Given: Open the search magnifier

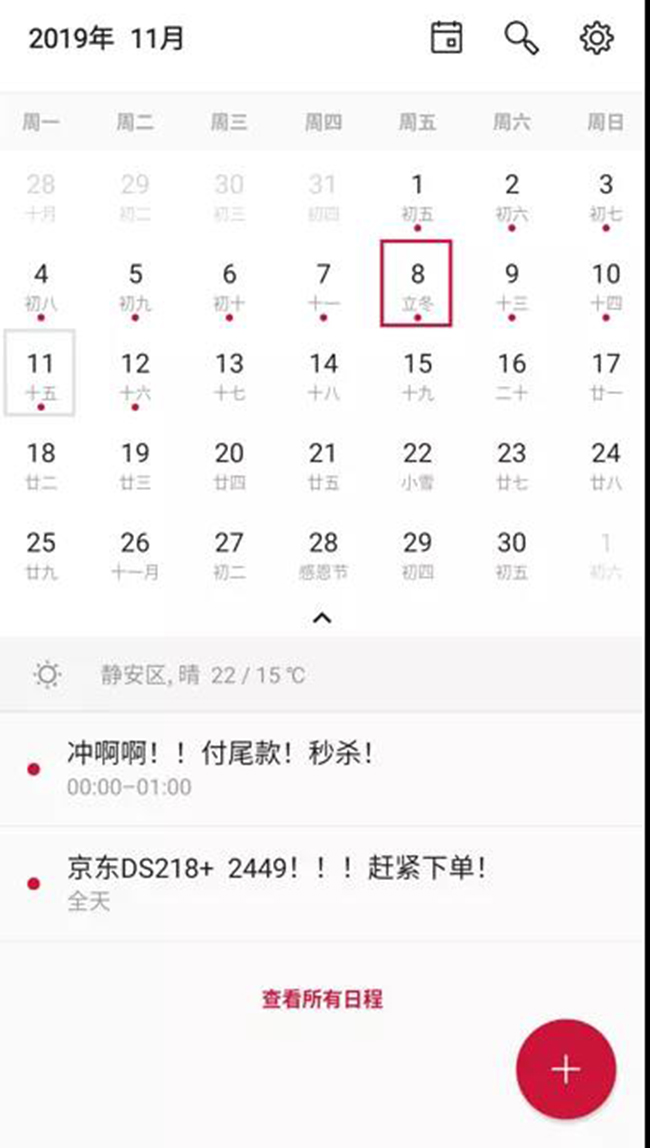Looking at the screenshot, I should [x=521, y=37].
